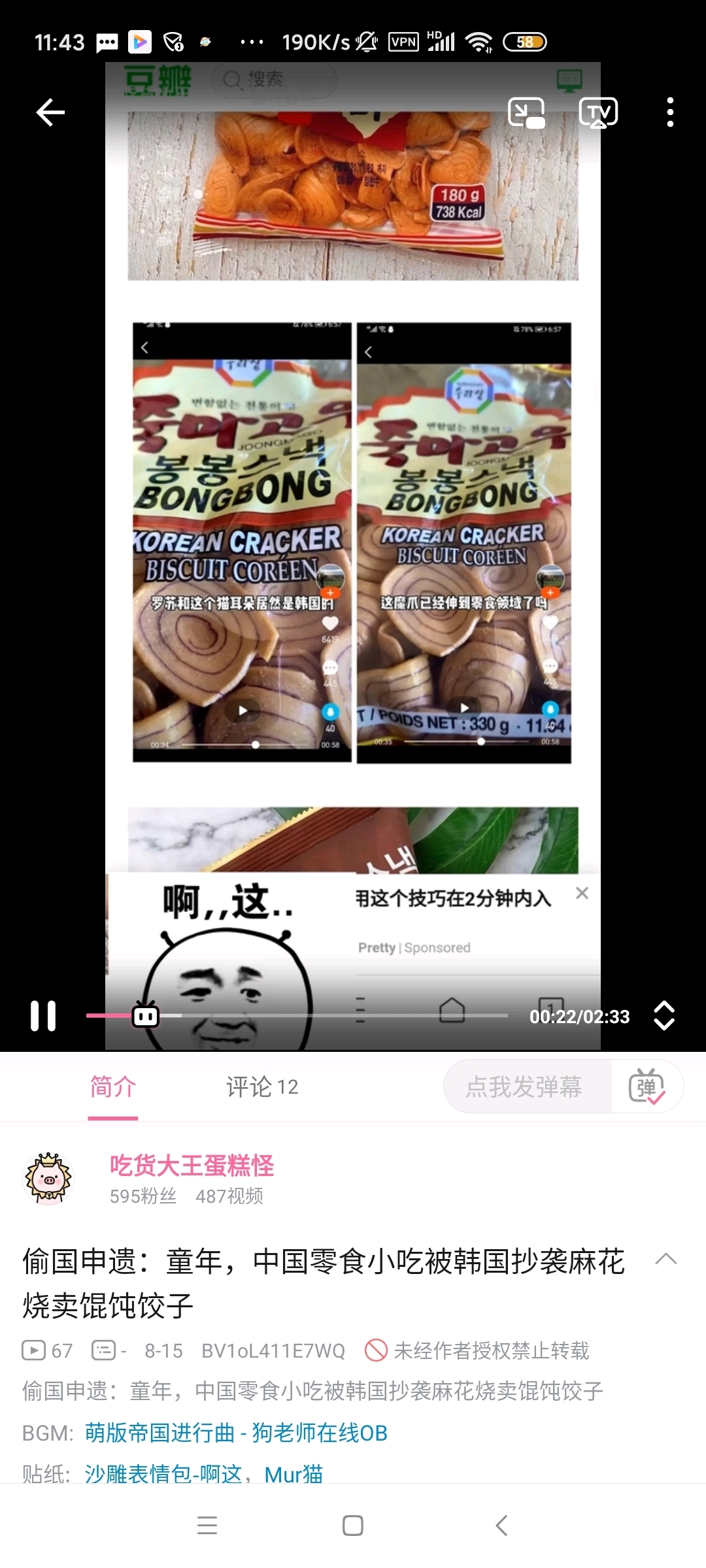Switch video to picture-in-picture mode

(x=526, y=112)
